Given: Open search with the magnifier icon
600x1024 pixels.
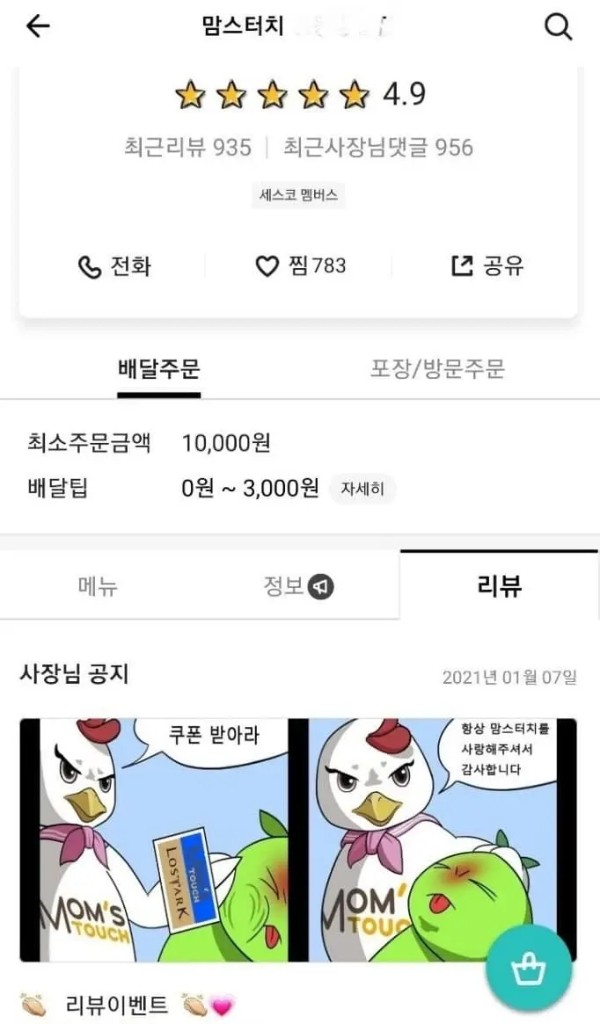Looking at the screenshot, I should 558,27.
